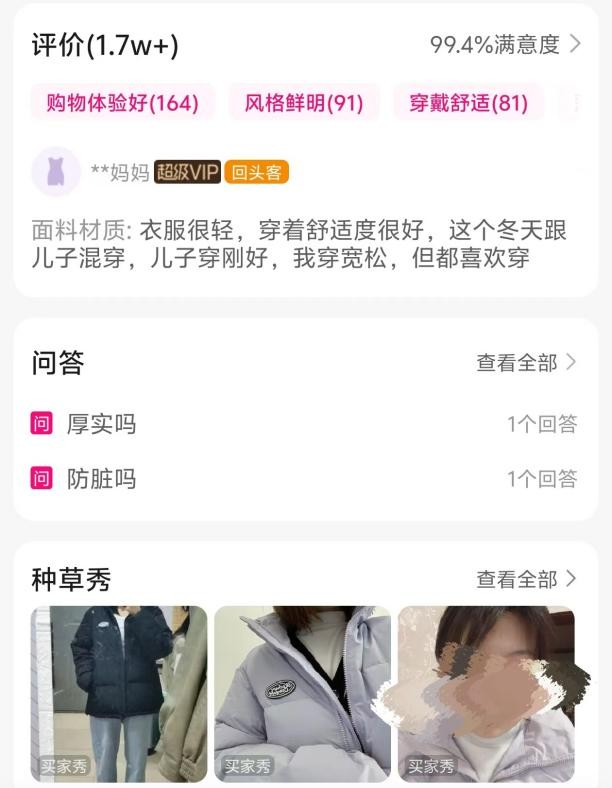Select the 风格鲜明(91) review tag
The width and height of the screenshot is (612, 788).
click(303, 103)
